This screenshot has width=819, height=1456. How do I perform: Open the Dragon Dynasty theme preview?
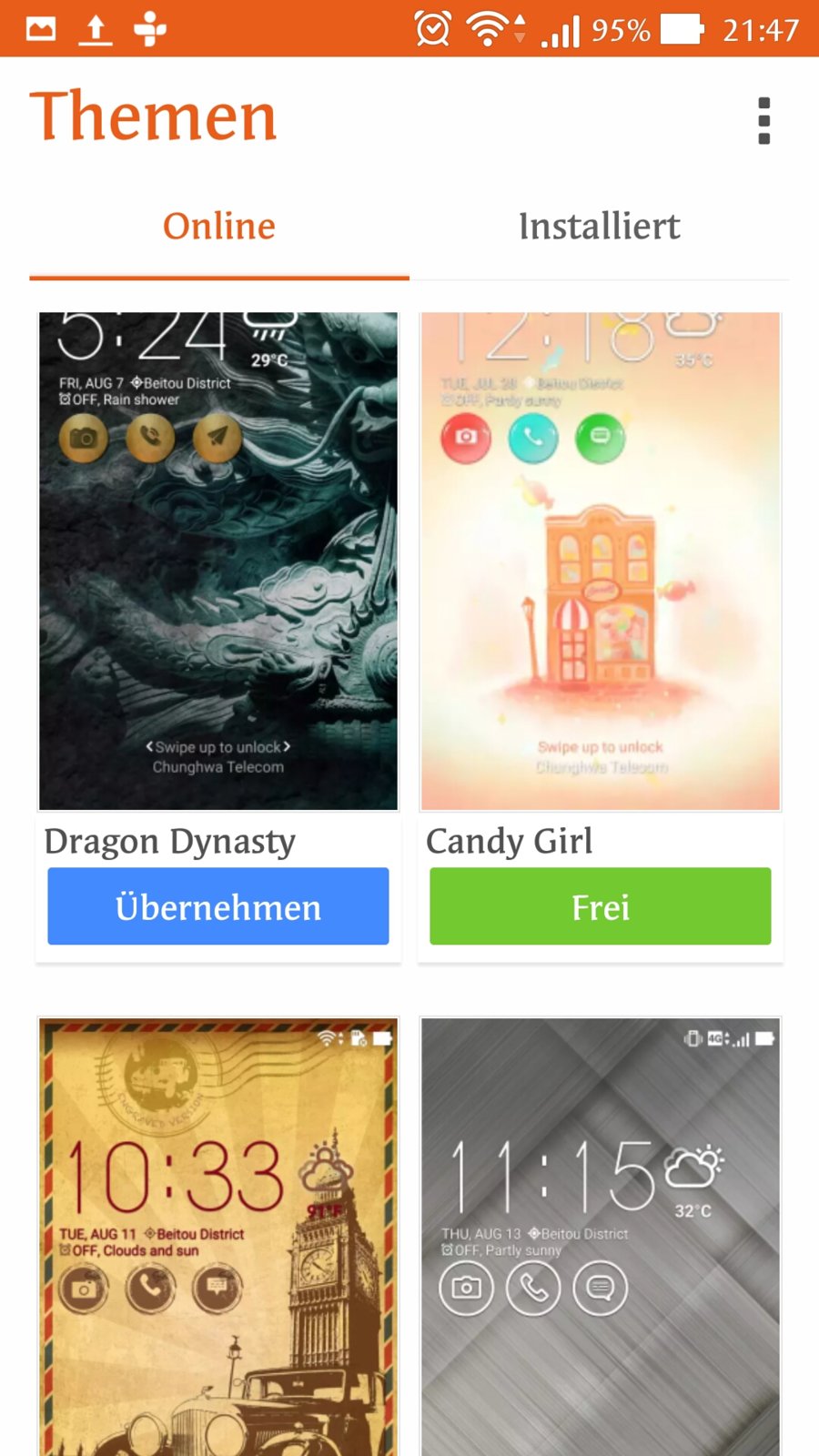(x=218, y=561)
